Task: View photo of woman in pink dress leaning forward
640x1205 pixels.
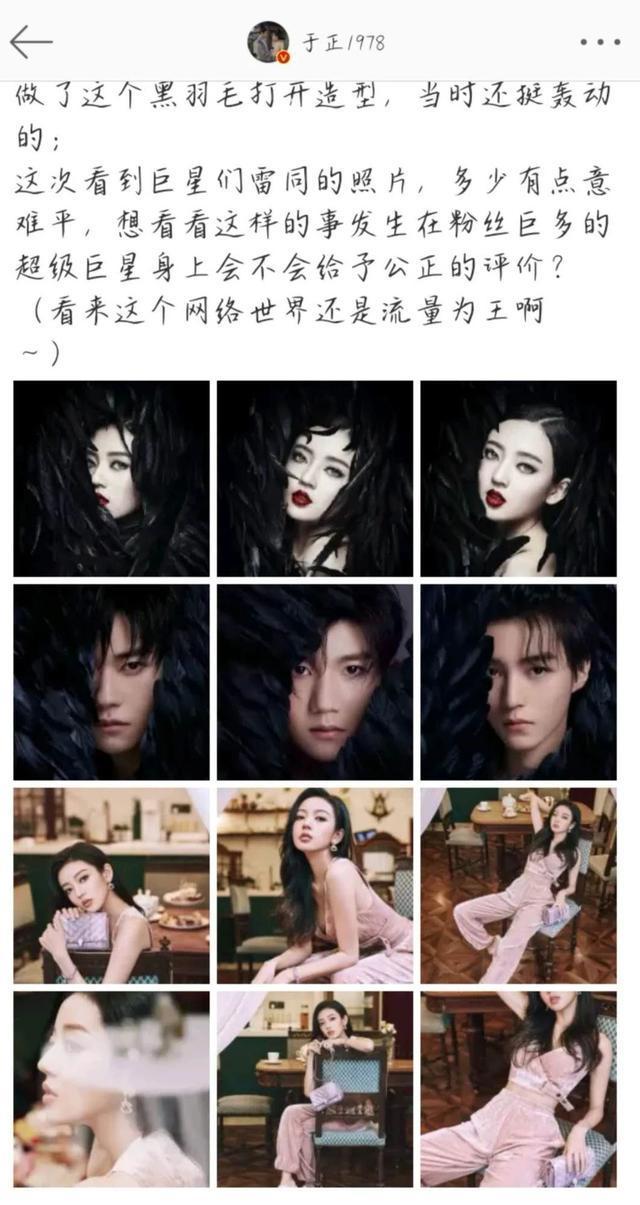Action: pos(315,886)
